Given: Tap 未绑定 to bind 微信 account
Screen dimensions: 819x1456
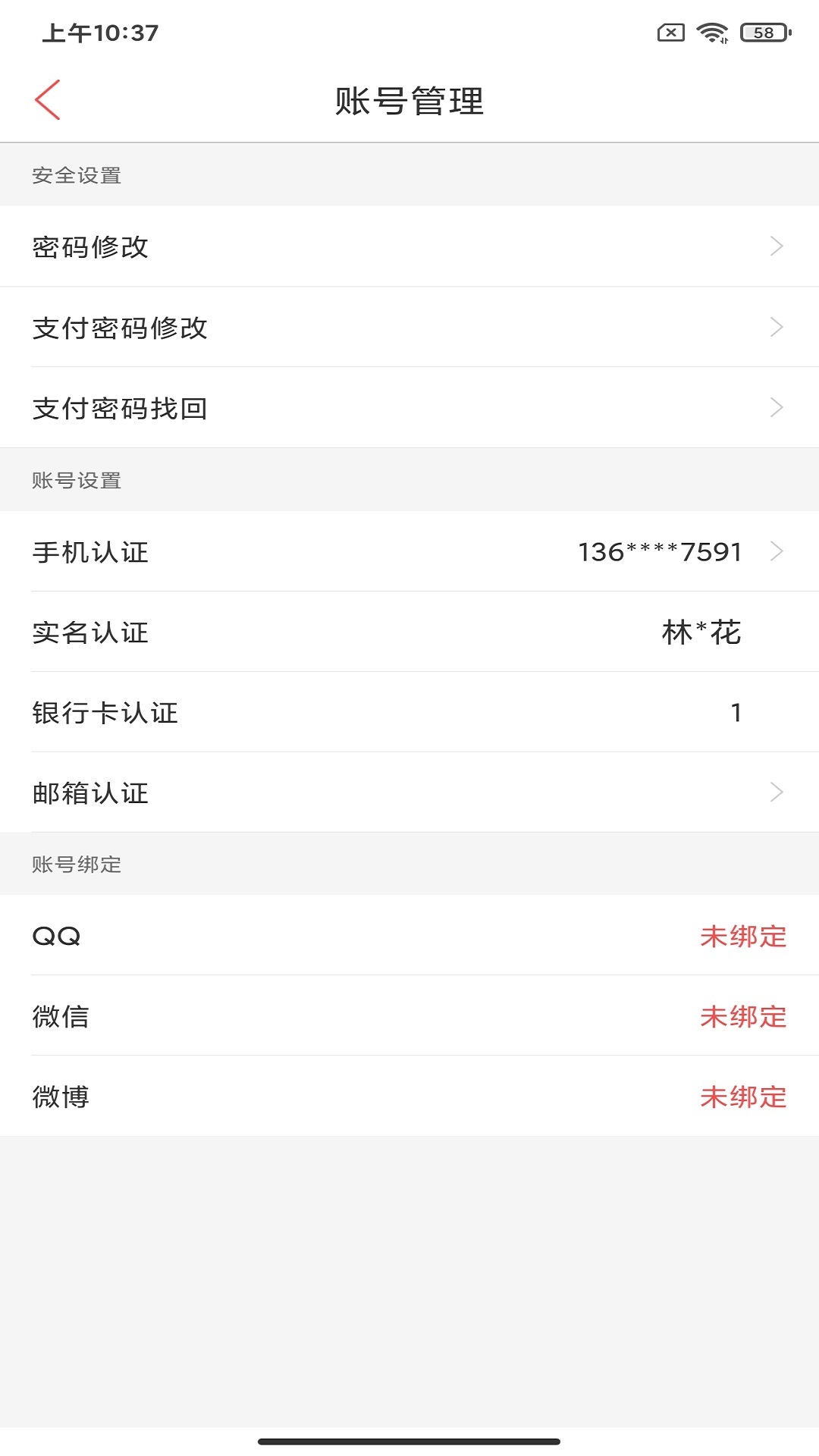Looking at the screenshot, I should (742, 1018).
